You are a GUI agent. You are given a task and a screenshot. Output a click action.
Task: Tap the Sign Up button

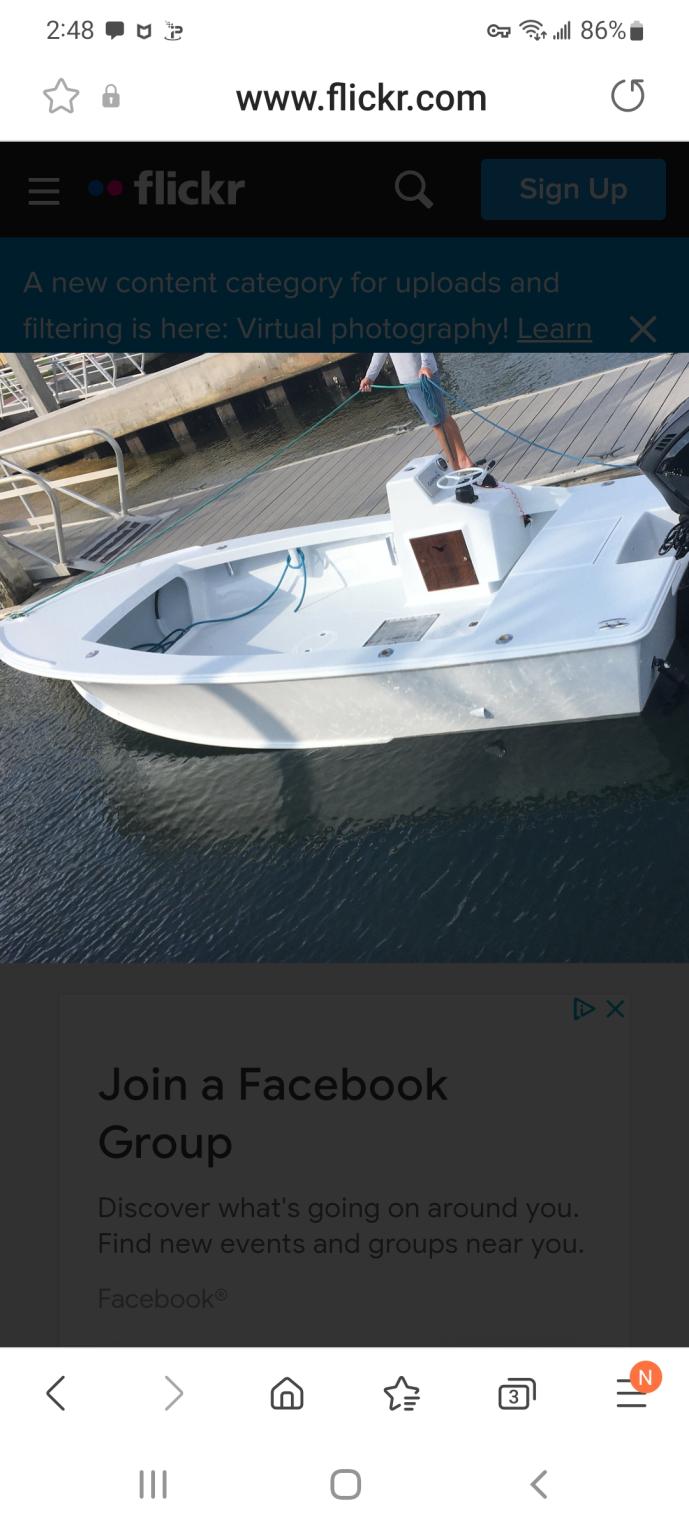(573, 189)
